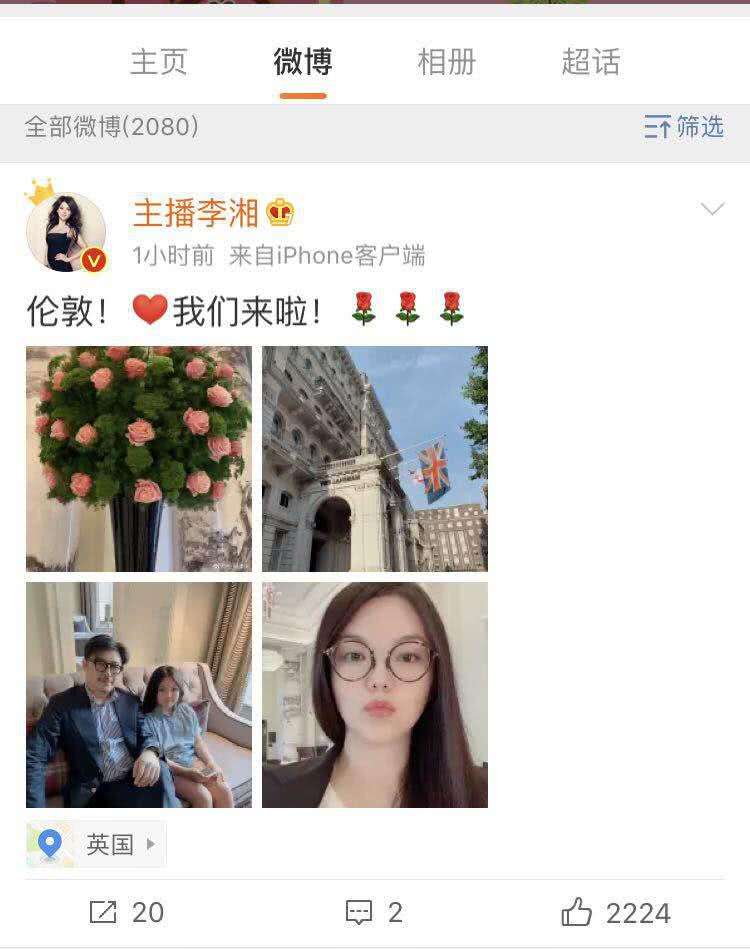Viewport: 750px width, 949px height.
Task: Open the 筛选 filter options
Action: pos(684,127)
